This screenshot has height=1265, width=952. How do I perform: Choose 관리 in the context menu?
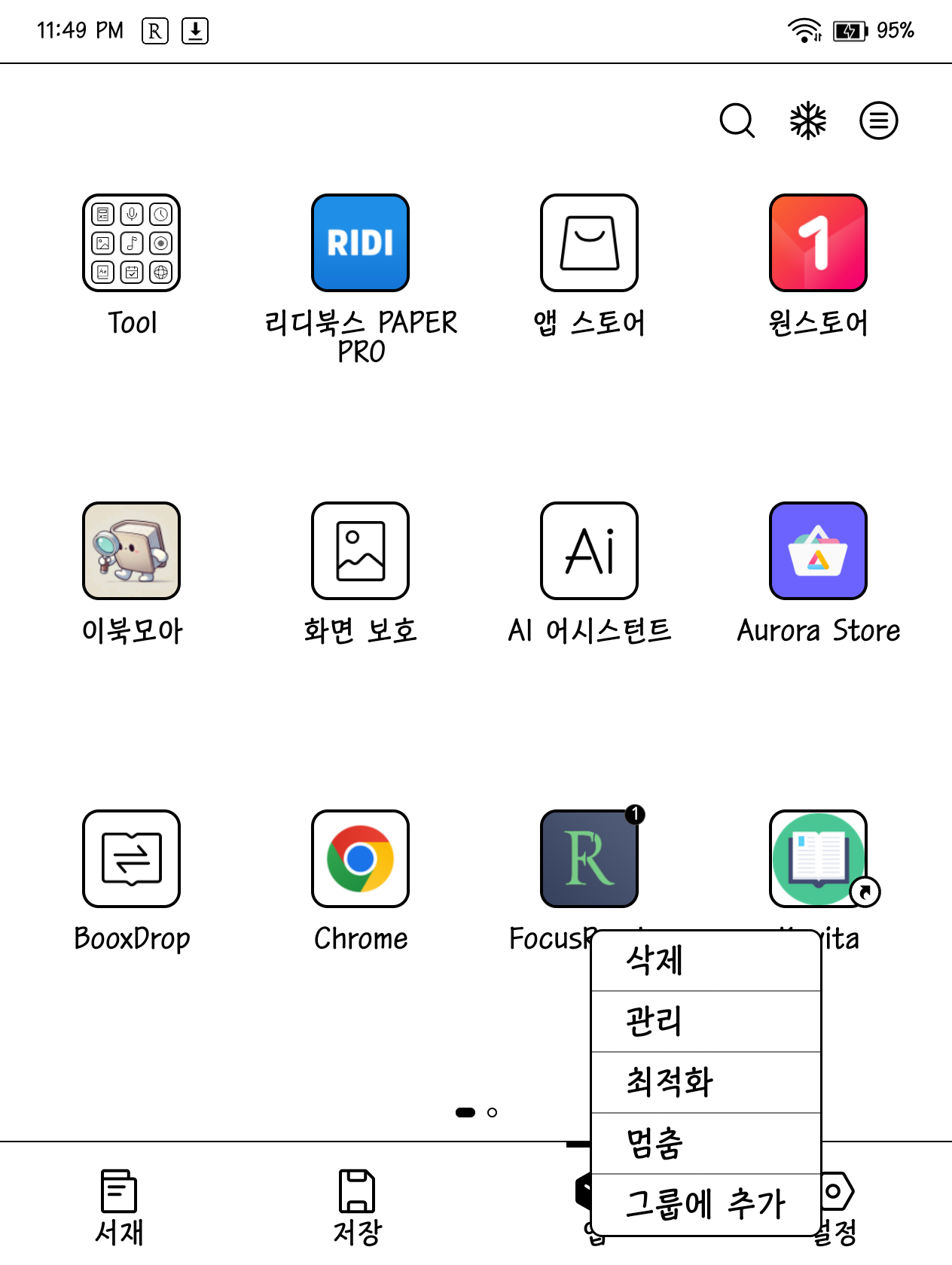[x=706, y=1022]
